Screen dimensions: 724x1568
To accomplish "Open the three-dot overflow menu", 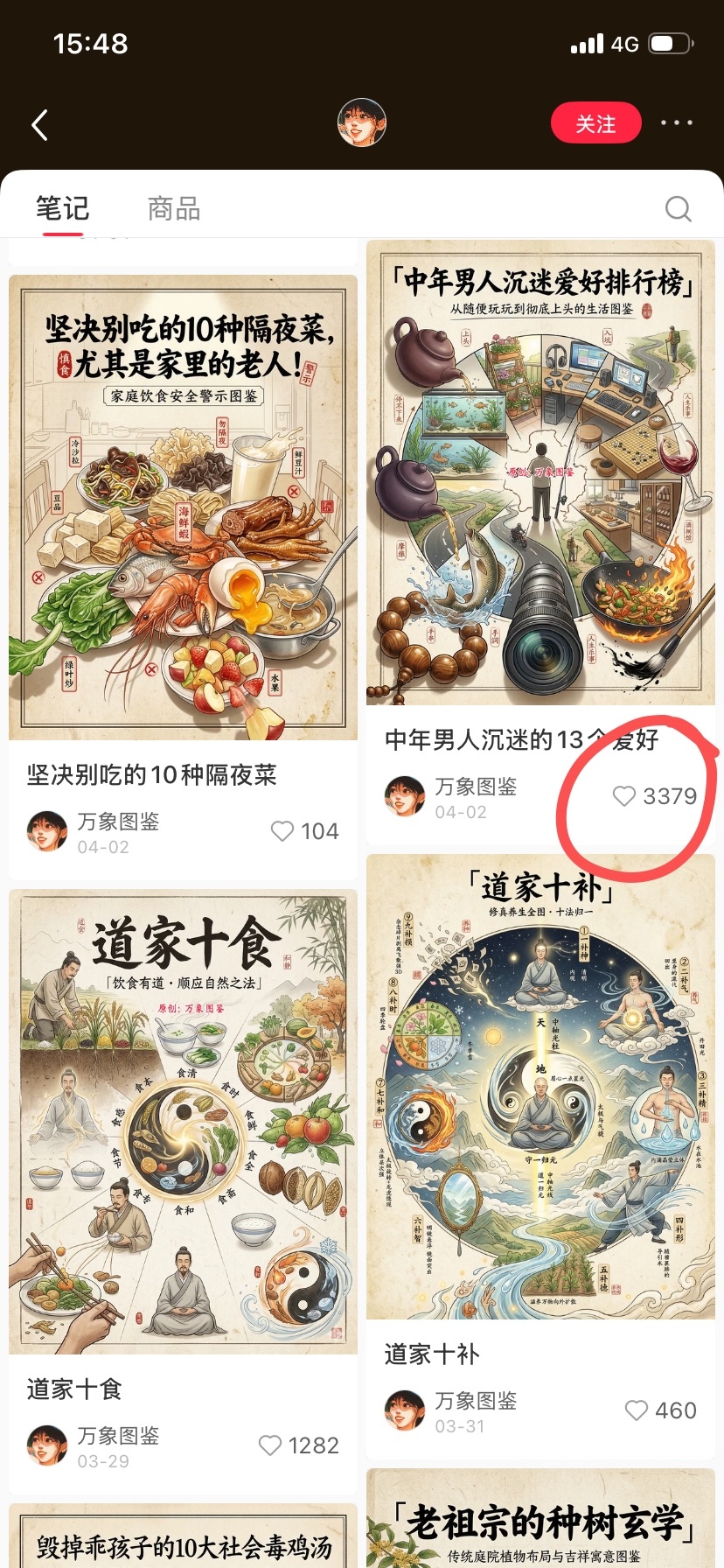I will point(677,123).
